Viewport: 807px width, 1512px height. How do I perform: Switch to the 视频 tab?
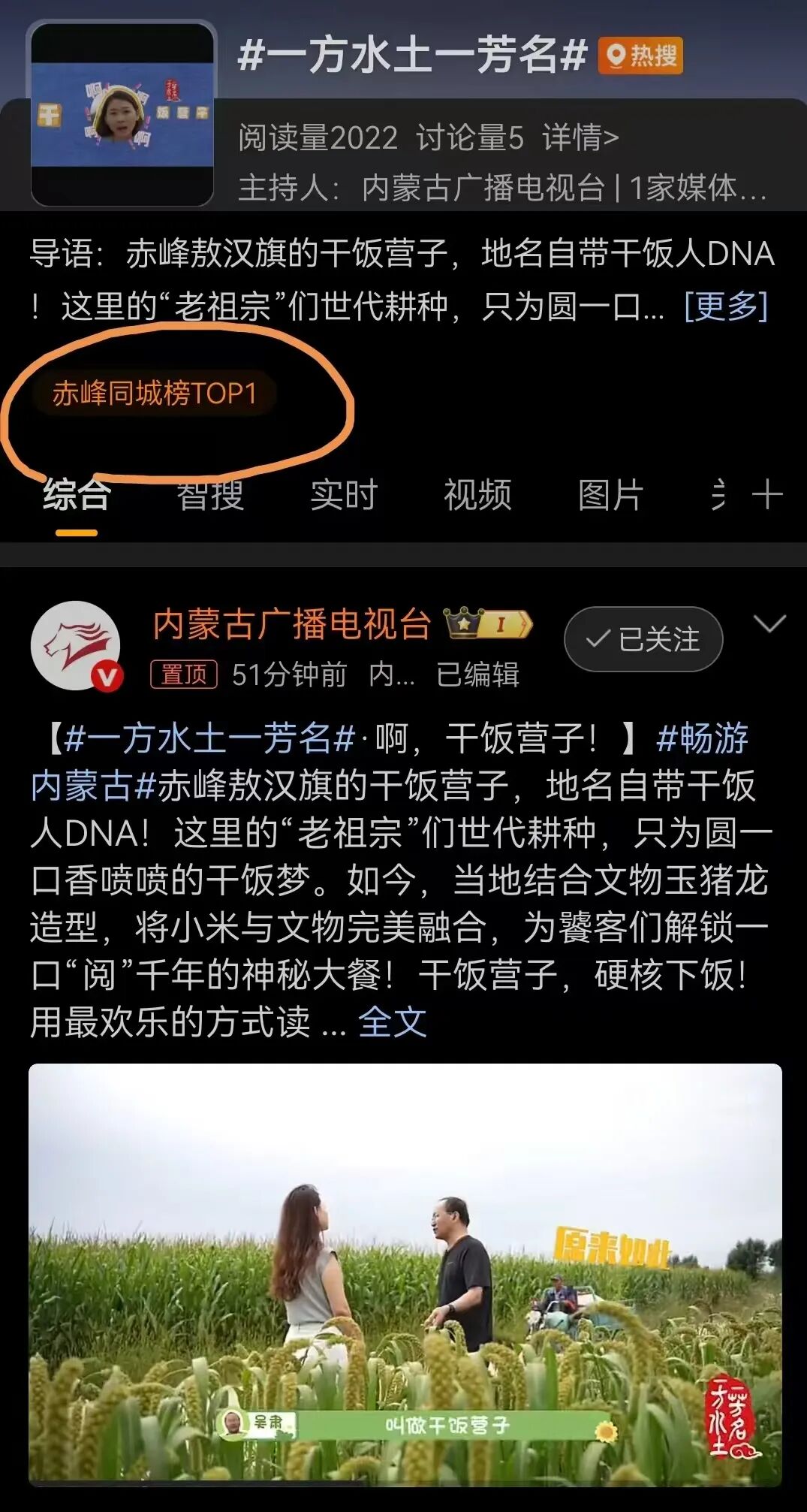click(477, 496)
